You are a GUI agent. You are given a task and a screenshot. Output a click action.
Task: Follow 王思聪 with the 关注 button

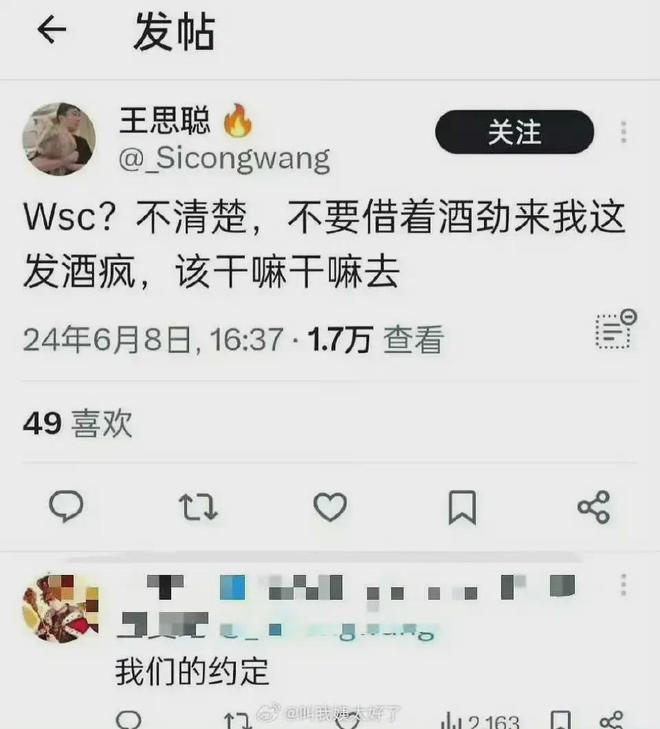pyautogui.click(x=514, y=132)
